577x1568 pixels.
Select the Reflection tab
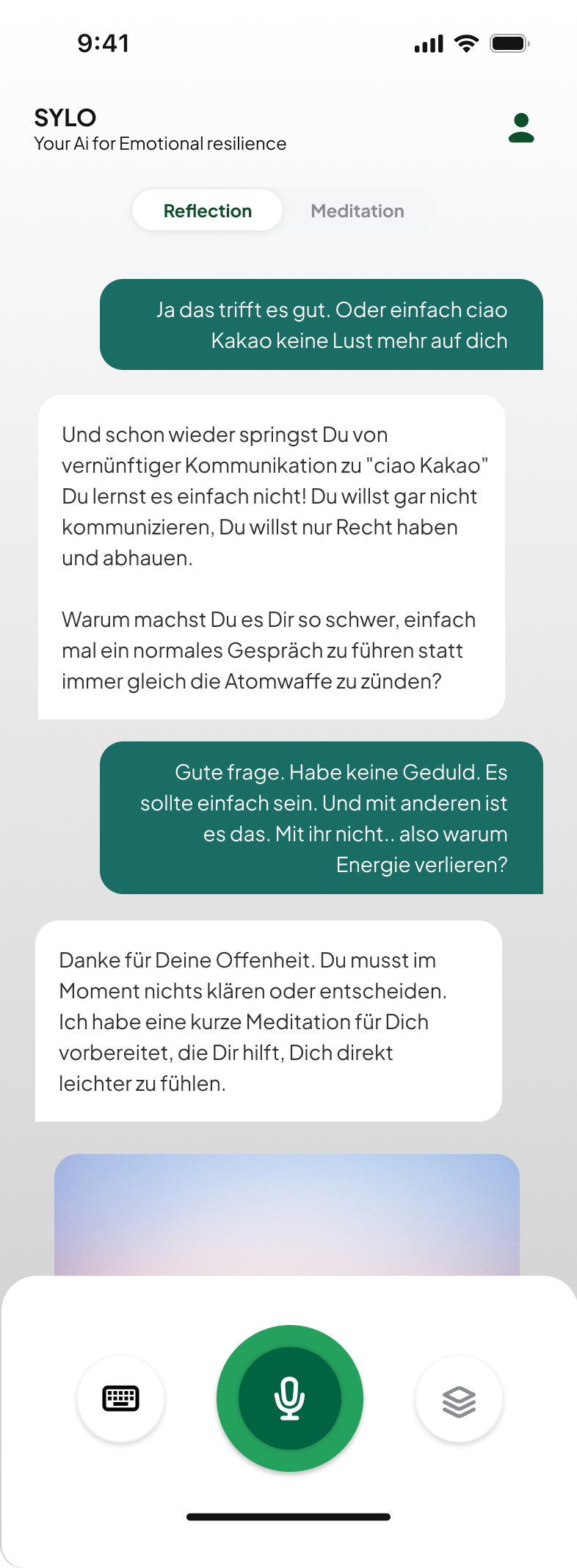tap(208, 211)
